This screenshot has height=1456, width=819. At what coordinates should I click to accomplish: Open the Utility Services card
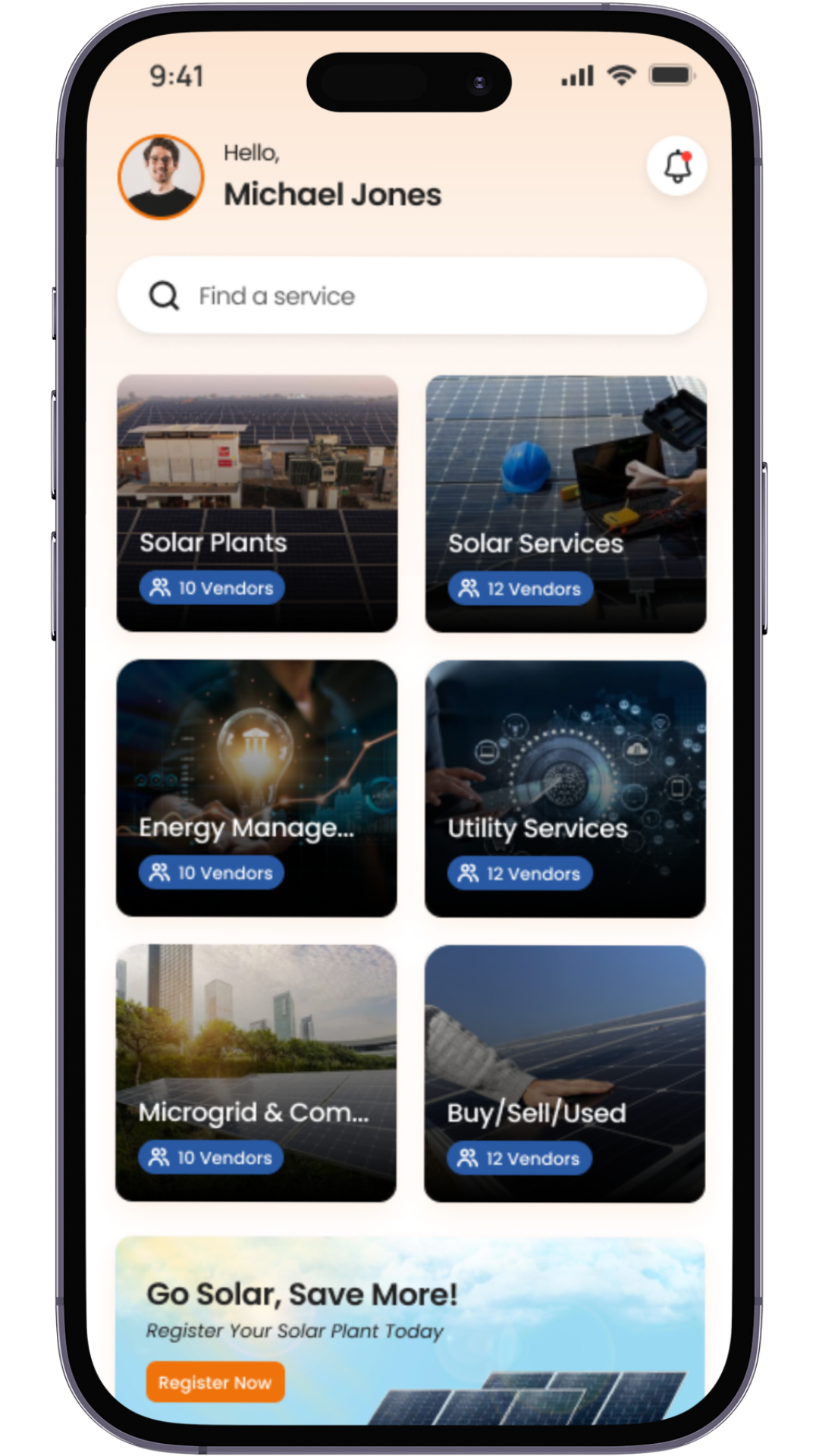coord(565,788)
